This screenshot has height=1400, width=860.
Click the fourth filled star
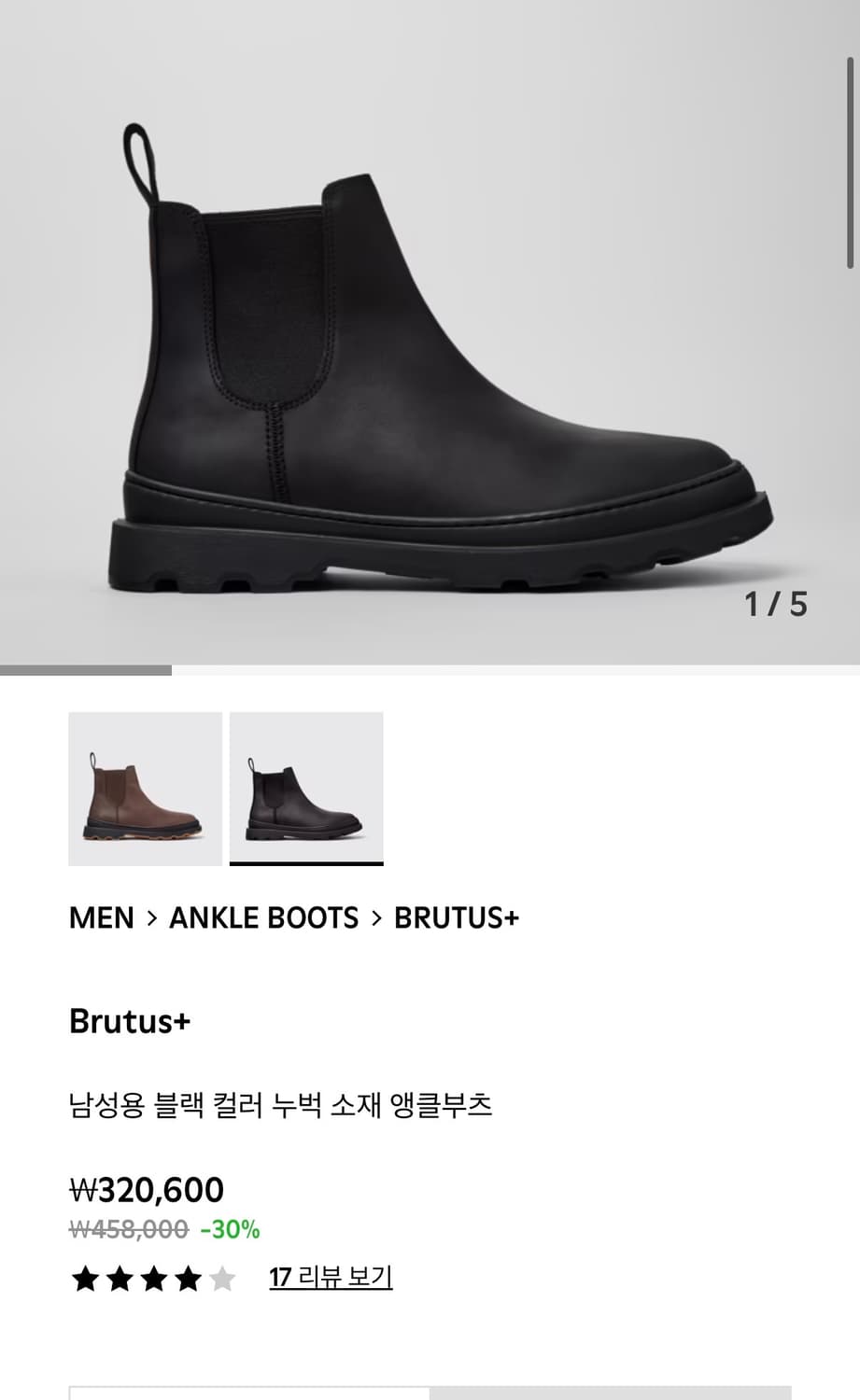click(190, 1280)
